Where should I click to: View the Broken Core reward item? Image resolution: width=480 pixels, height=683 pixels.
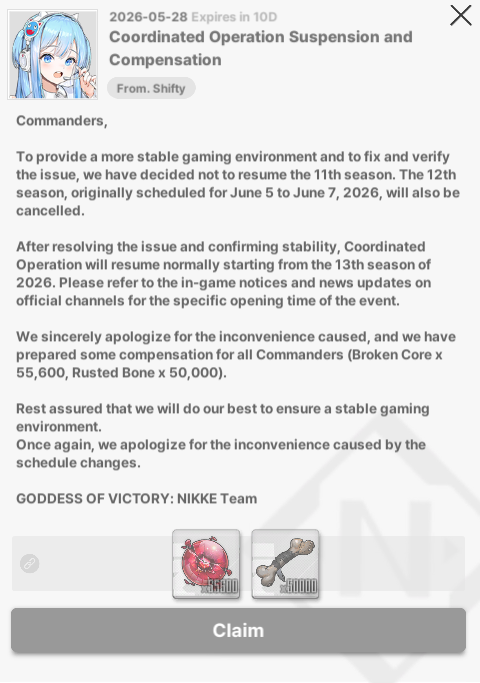(206, 564)
